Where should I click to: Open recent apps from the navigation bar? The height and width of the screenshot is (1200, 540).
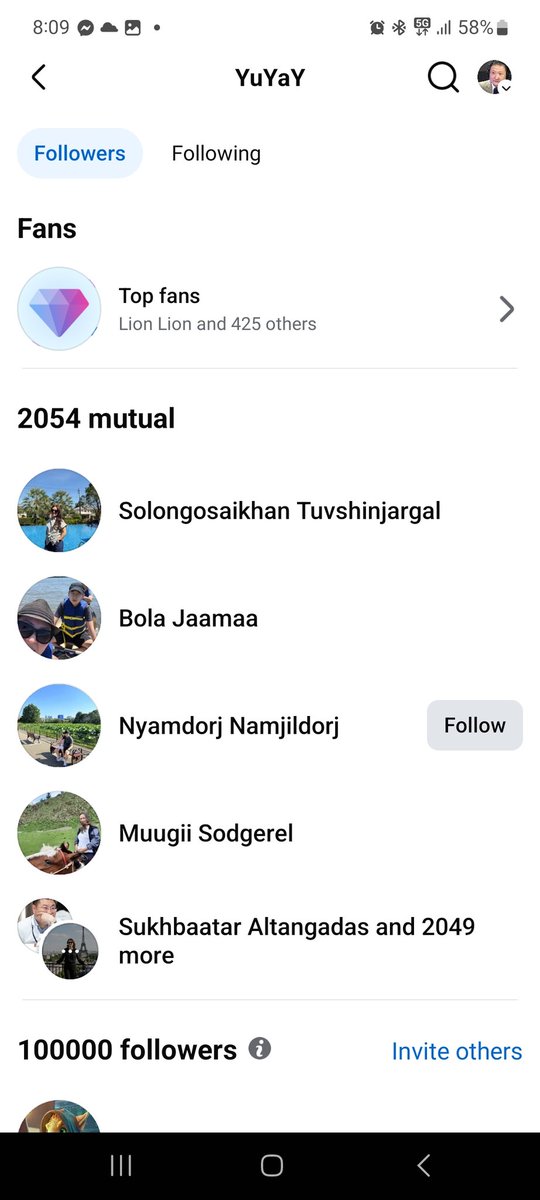pyautogui.click(x=121, y=1165)
